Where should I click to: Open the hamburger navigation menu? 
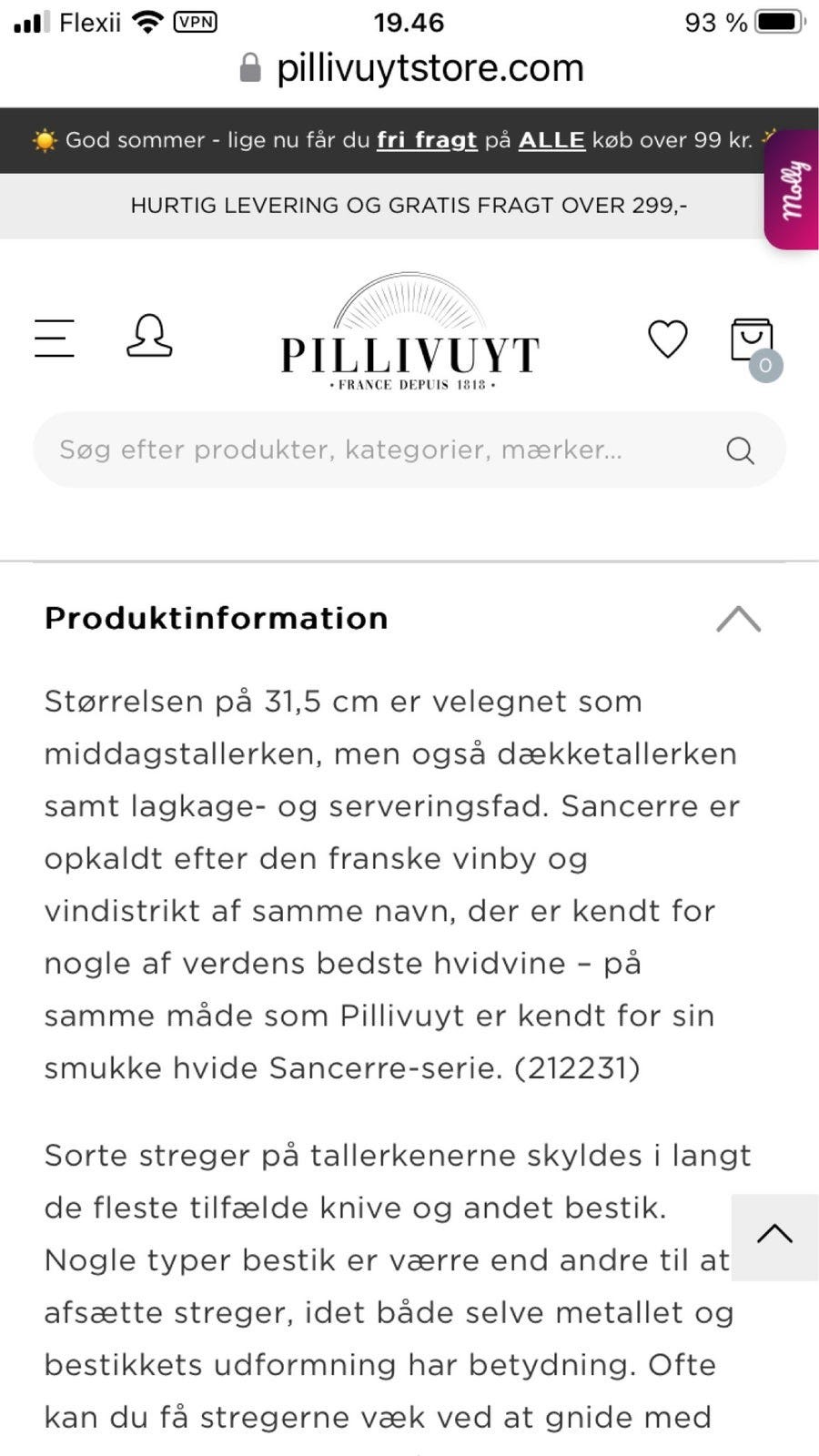click(54, 339)
